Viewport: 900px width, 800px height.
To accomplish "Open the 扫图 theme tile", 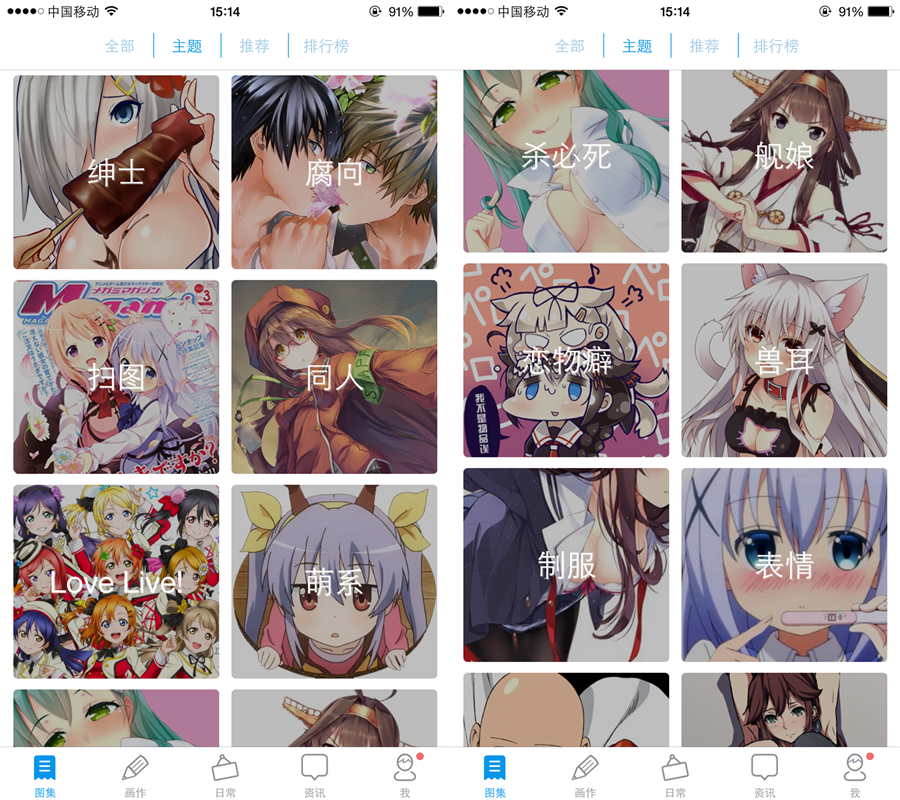I will tap(116, 376).
